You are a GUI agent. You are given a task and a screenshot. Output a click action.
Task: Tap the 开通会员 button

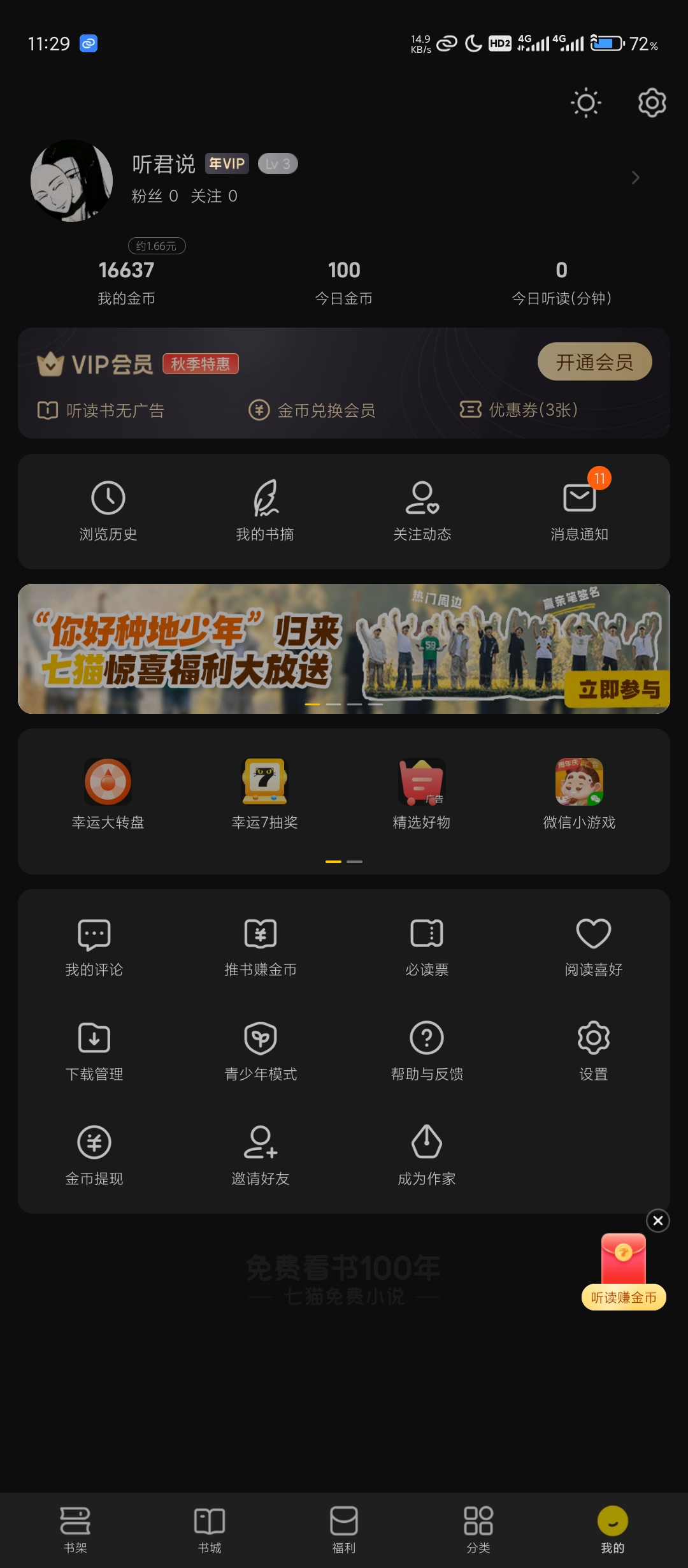[x=594, y=362]
